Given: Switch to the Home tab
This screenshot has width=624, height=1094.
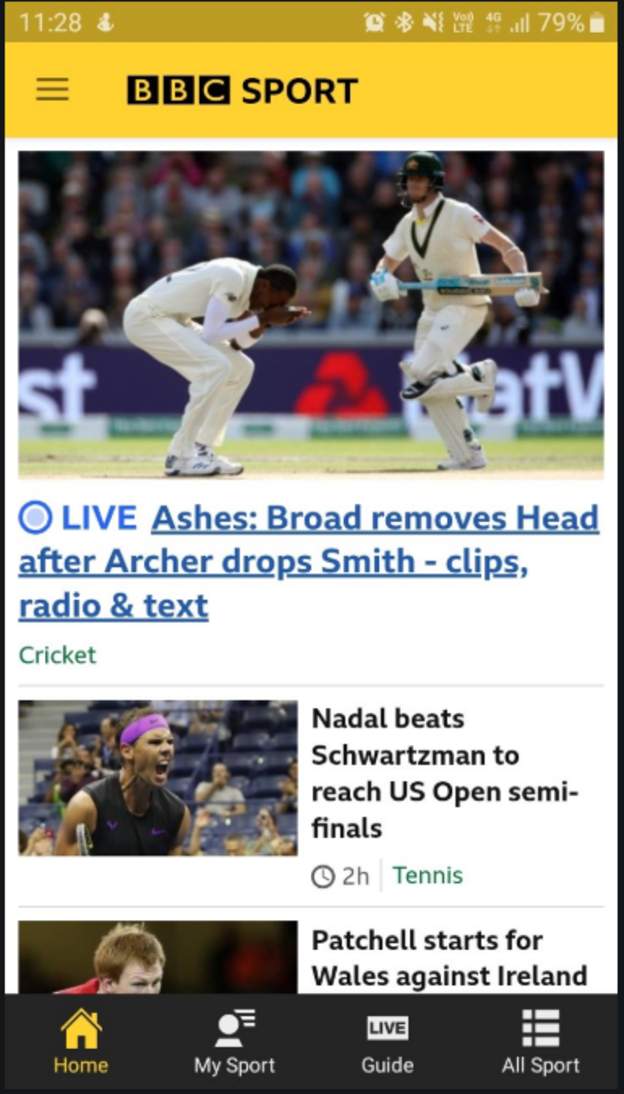Looking at the screenshot, I should (81, 1042).
